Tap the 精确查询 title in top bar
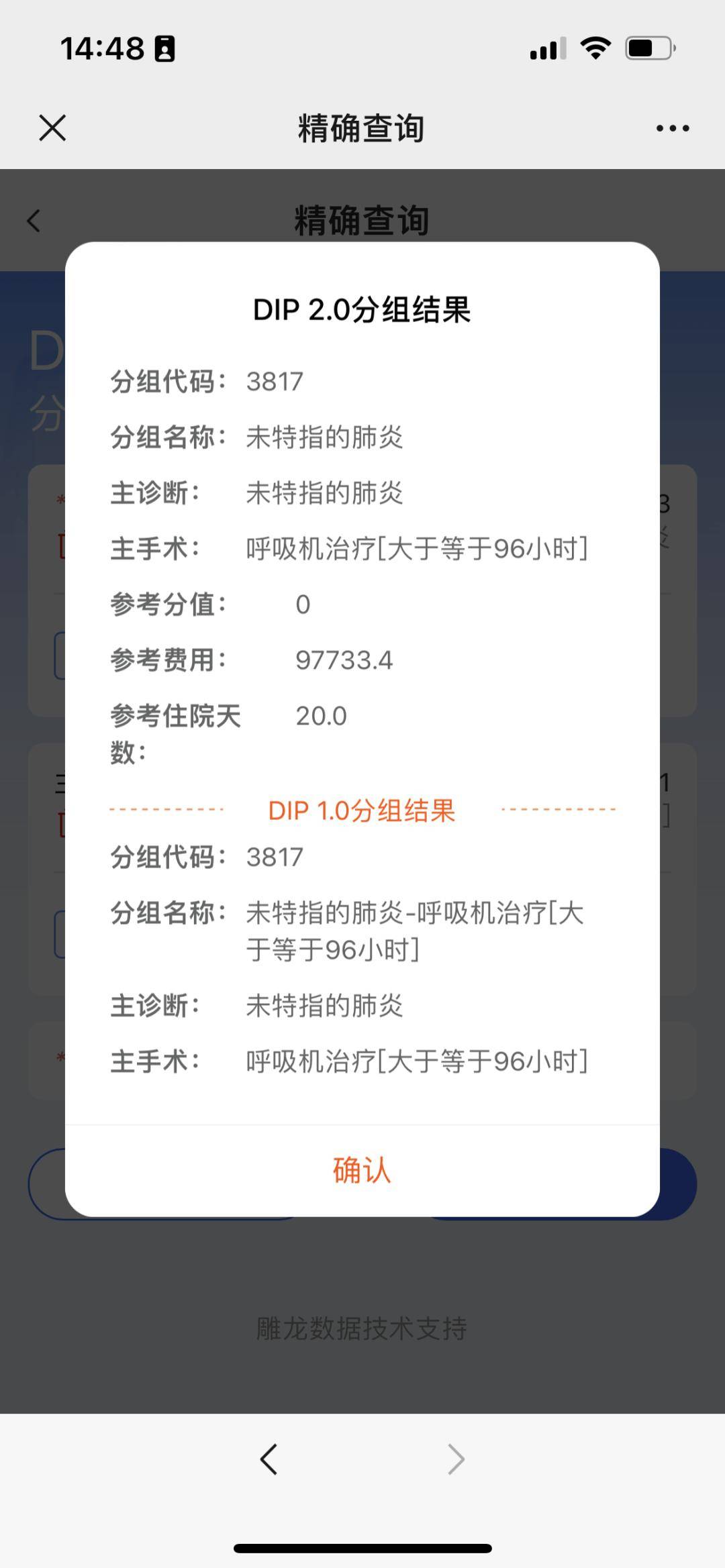 (x=361, y=129)
